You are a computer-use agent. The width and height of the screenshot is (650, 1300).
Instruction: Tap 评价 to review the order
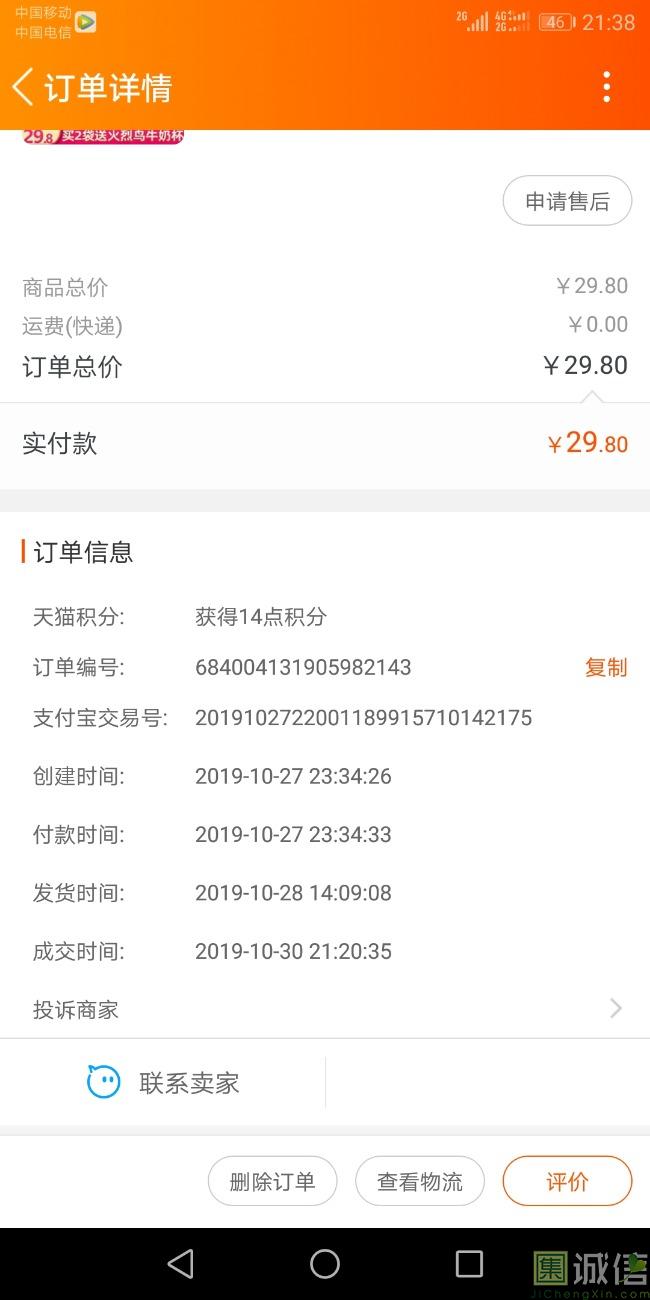(567, 1181)
